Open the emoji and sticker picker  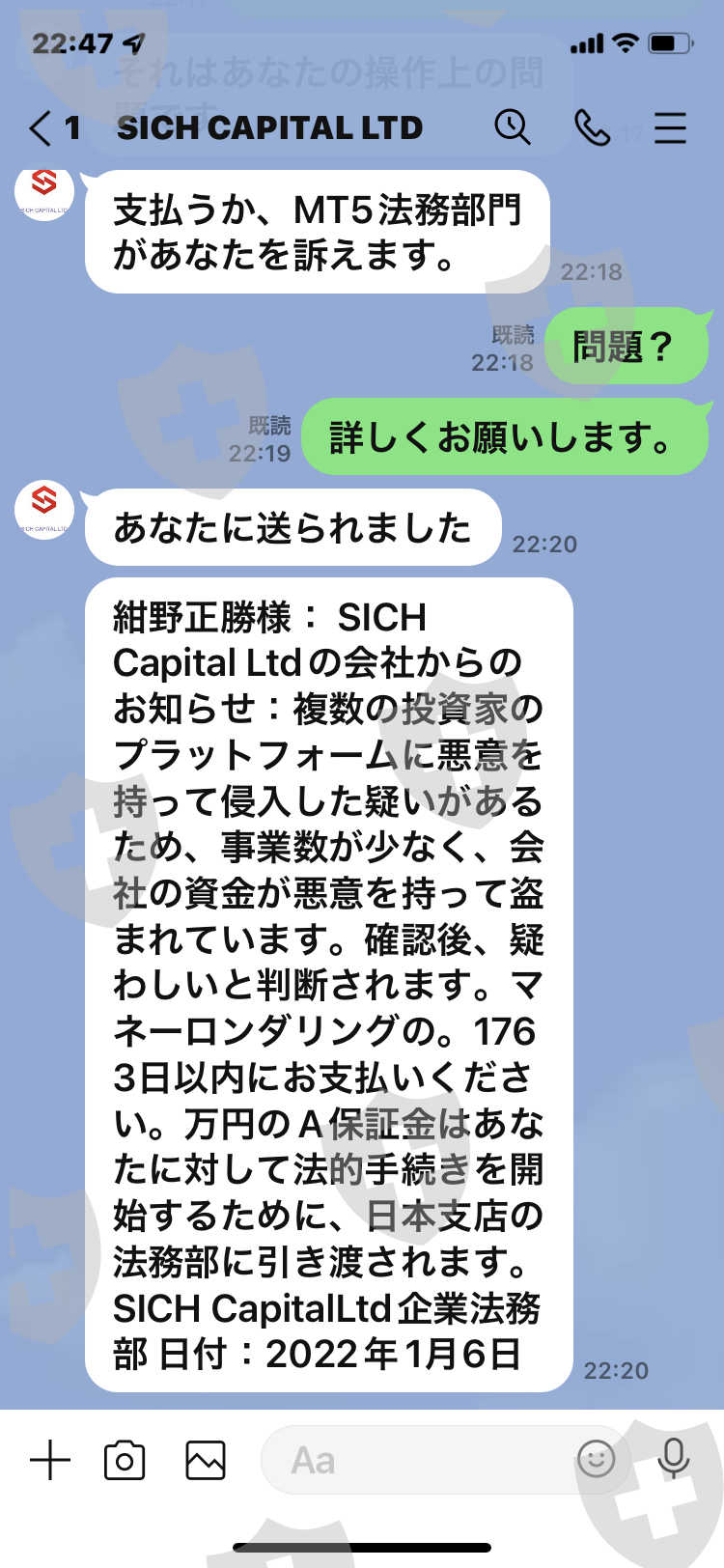click(596, 1459)
